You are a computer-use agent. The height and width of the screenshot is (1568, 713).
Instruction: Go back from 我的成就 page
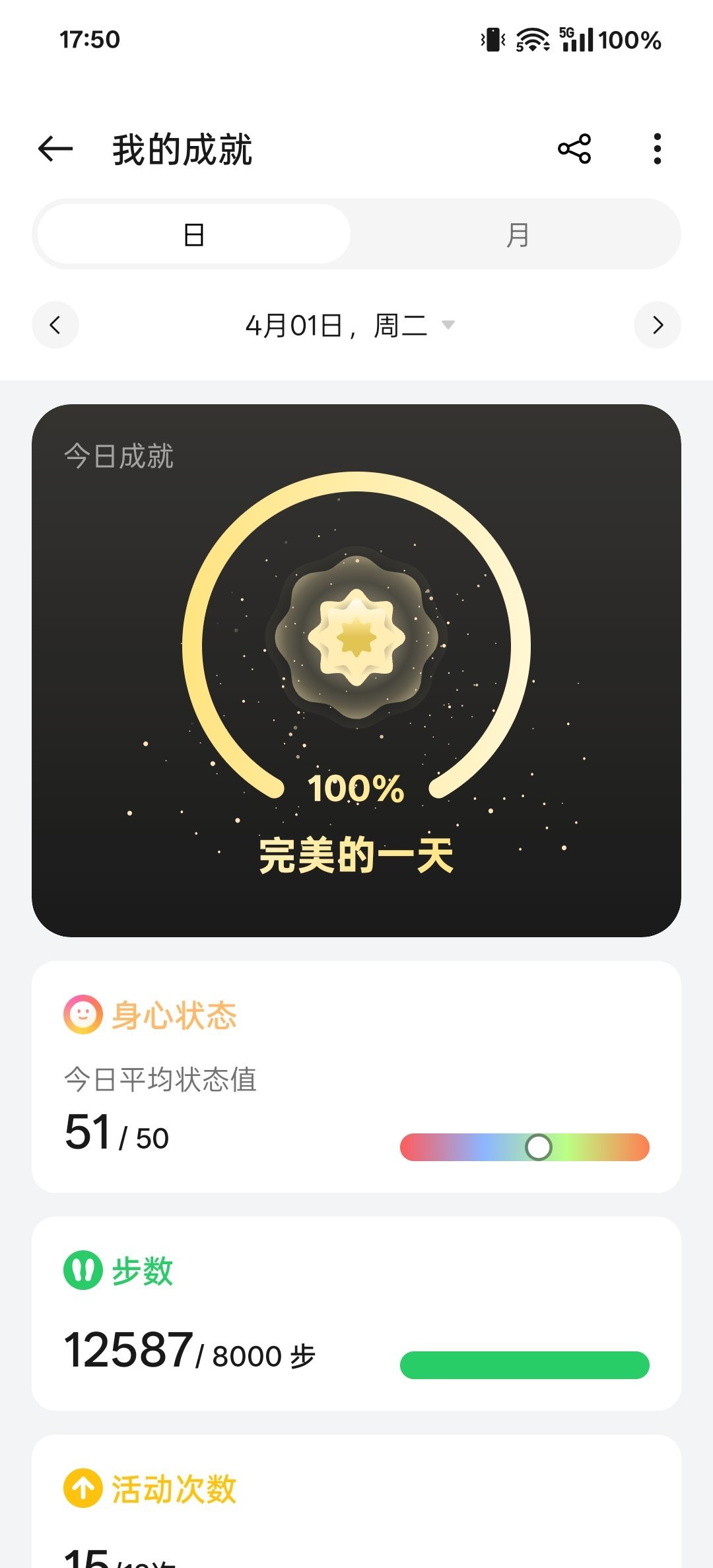point(55,149)
